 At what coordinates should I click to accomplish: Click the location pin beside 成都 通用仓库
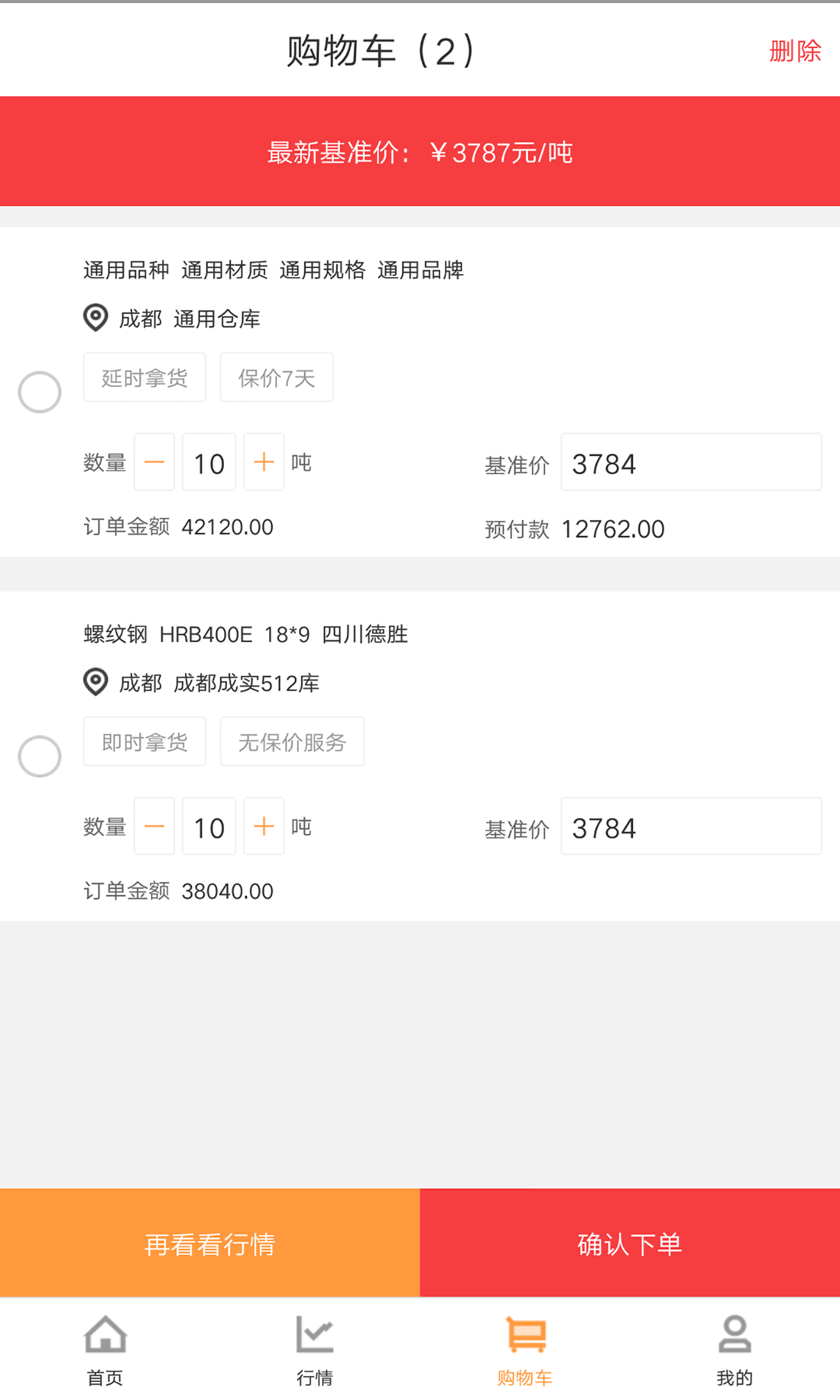94,317
